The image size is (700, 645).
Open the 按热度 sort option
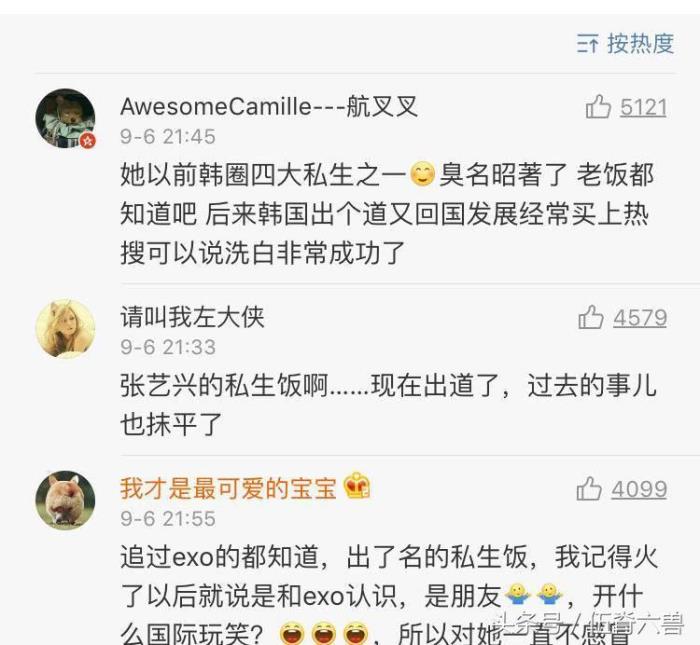pyautogui.click(x=626, y=44)
